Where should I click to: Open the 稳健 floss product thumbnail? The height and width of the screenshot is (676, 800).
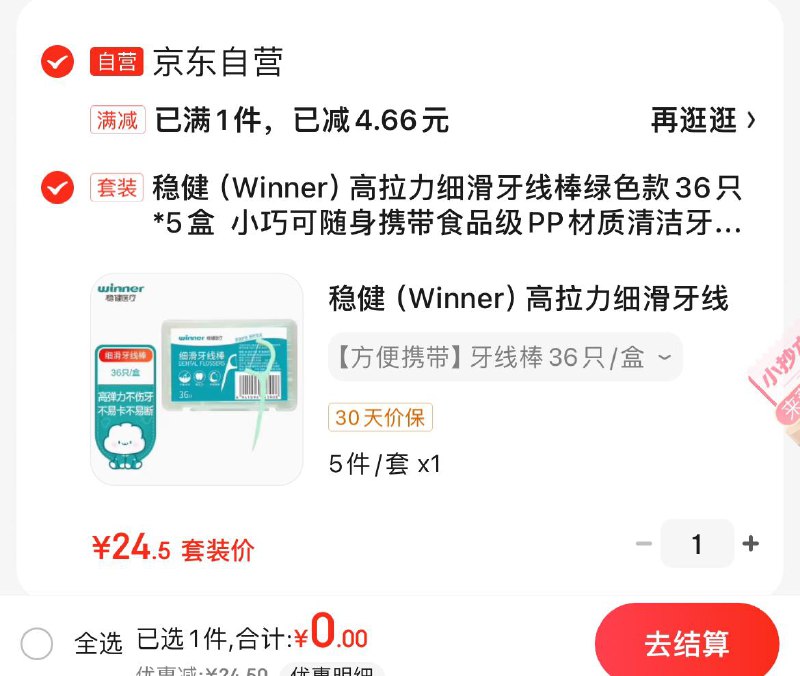197,379
